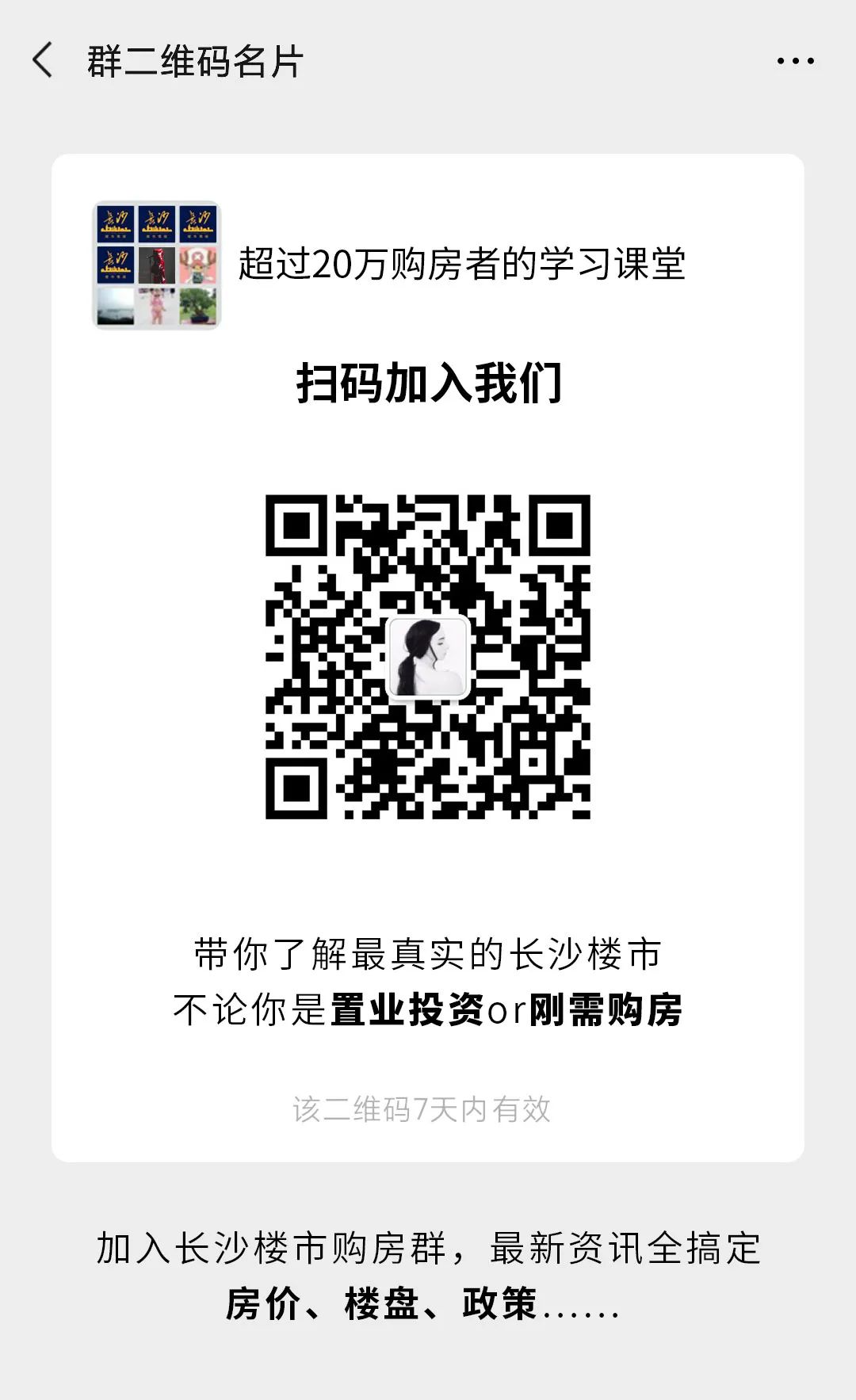Image resolution: width=856 pixels, height=1400 pixels.
Task: Go back from the group QR code card
Action: [x=43, y=60]
